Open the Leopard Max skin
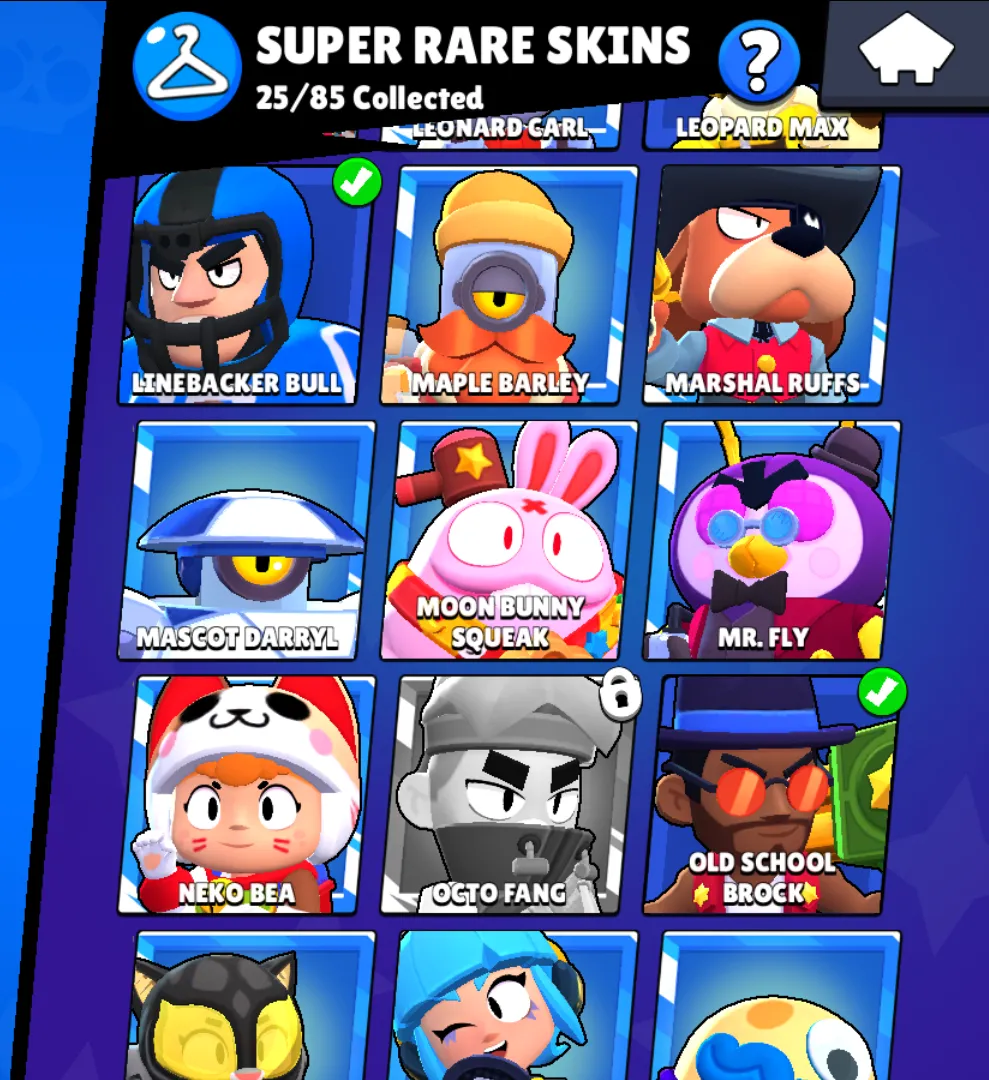This screenshot has height=1080, width=989. click(x=762, y=128)
